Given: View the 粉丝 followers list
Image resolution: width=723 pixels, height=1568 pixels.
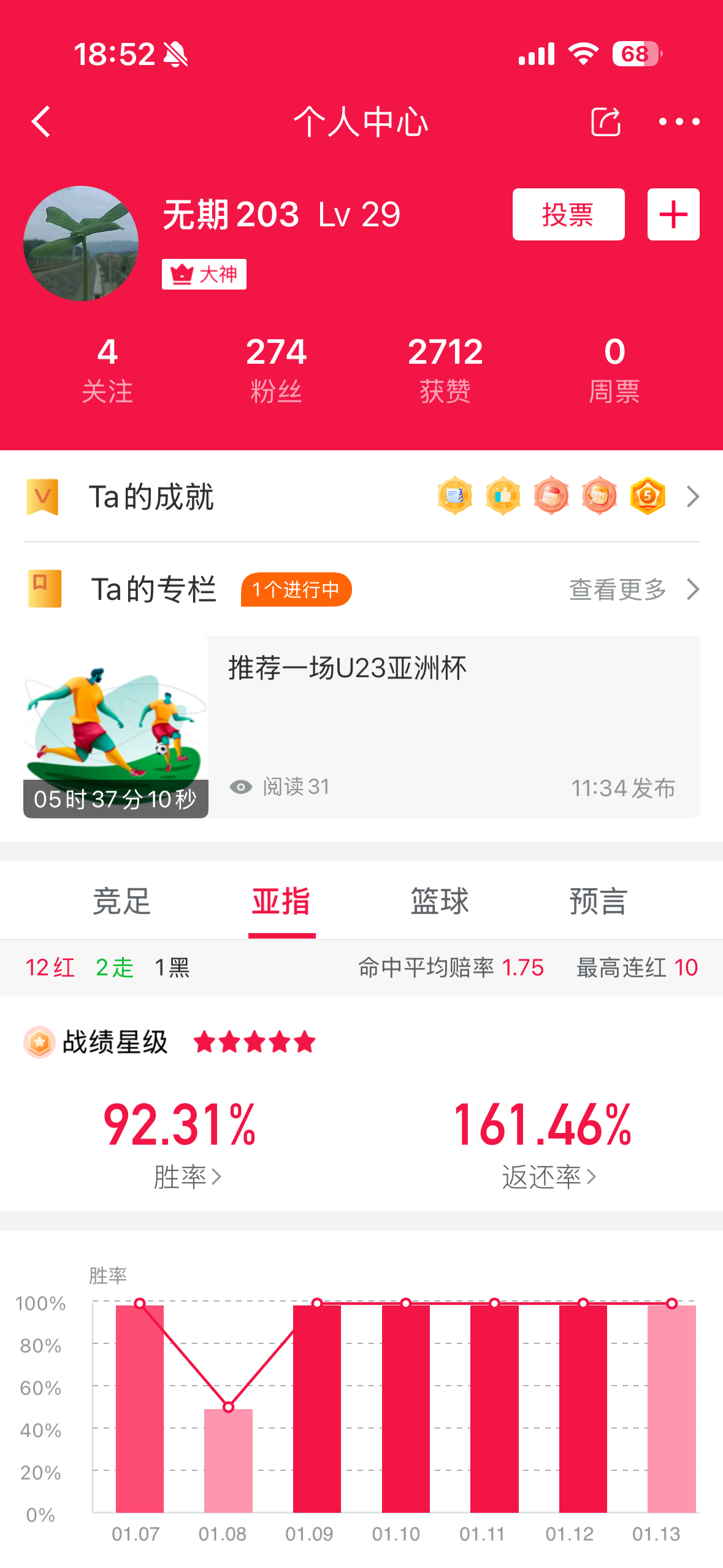Looking at the screenshot, I should [276, 369].
